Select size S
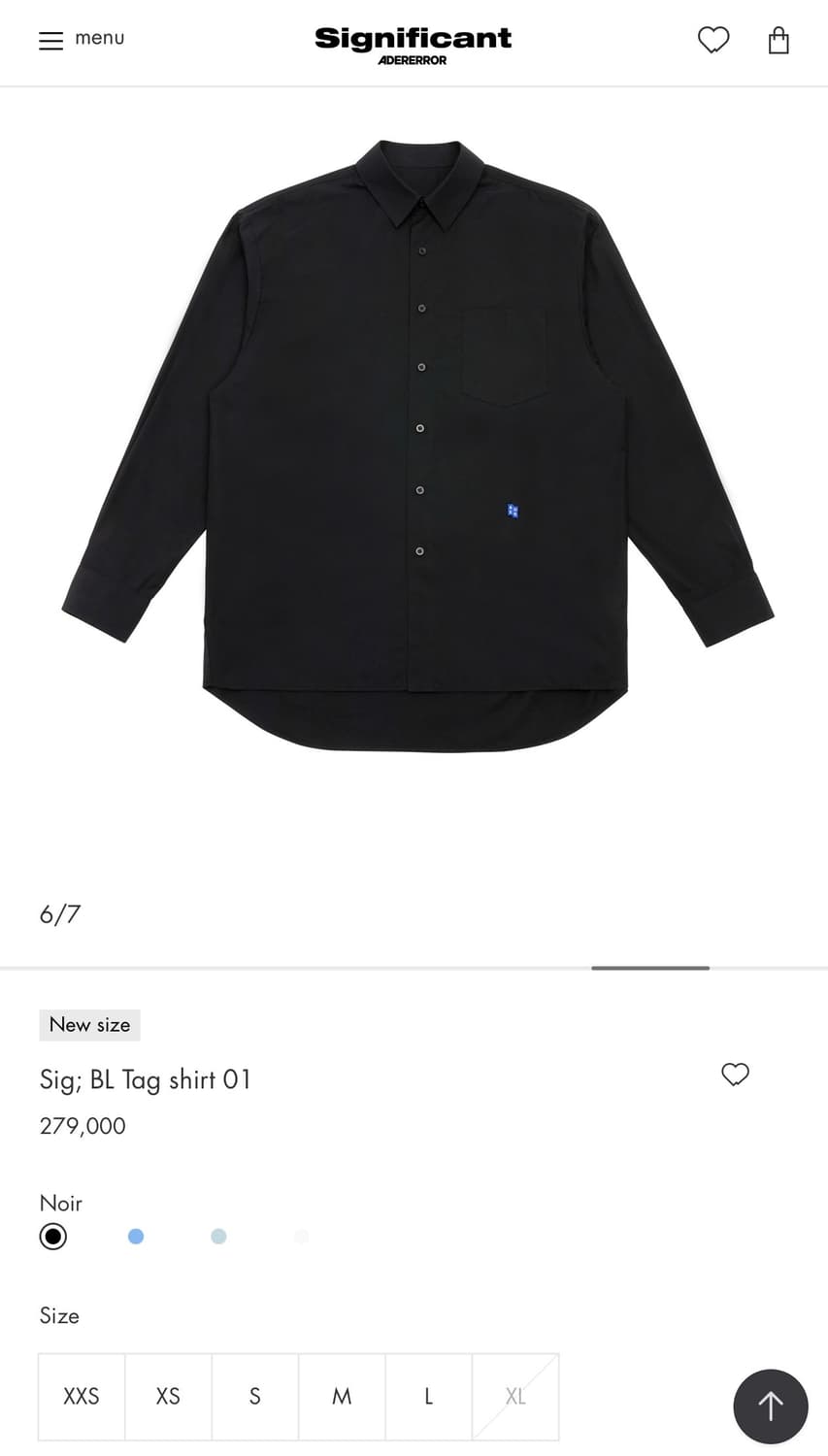The width and height of the screenshot is (828, 1456). 254,1396
